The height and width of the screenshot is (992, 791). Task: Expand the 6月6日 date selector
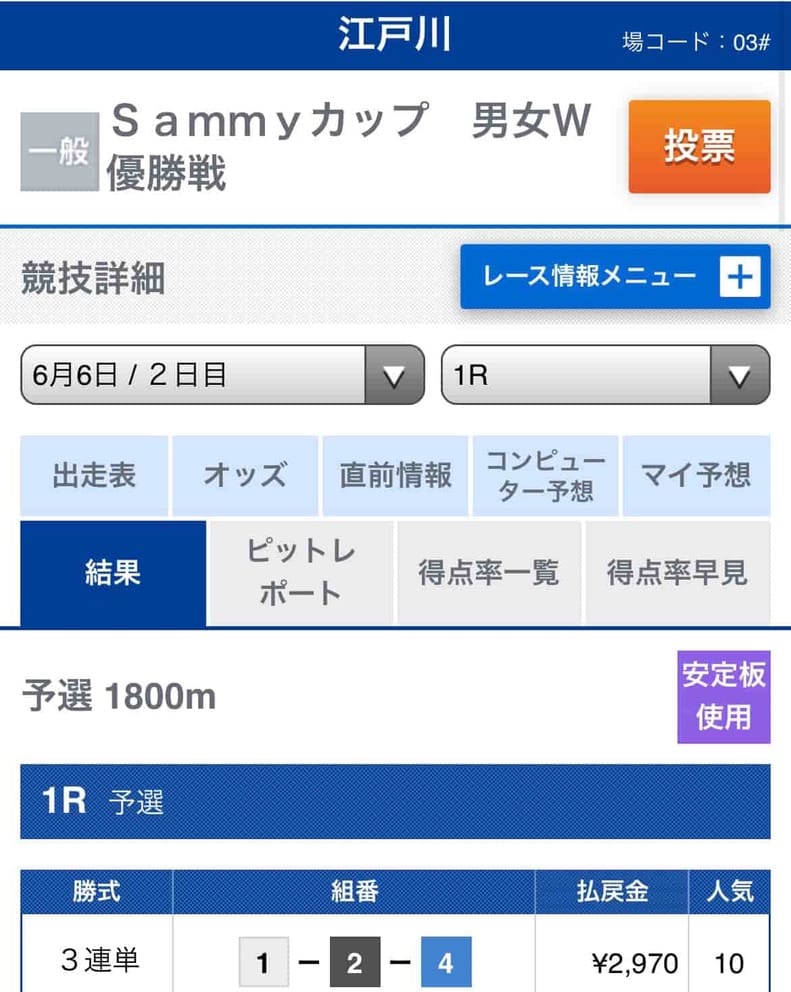click(200, 376)
